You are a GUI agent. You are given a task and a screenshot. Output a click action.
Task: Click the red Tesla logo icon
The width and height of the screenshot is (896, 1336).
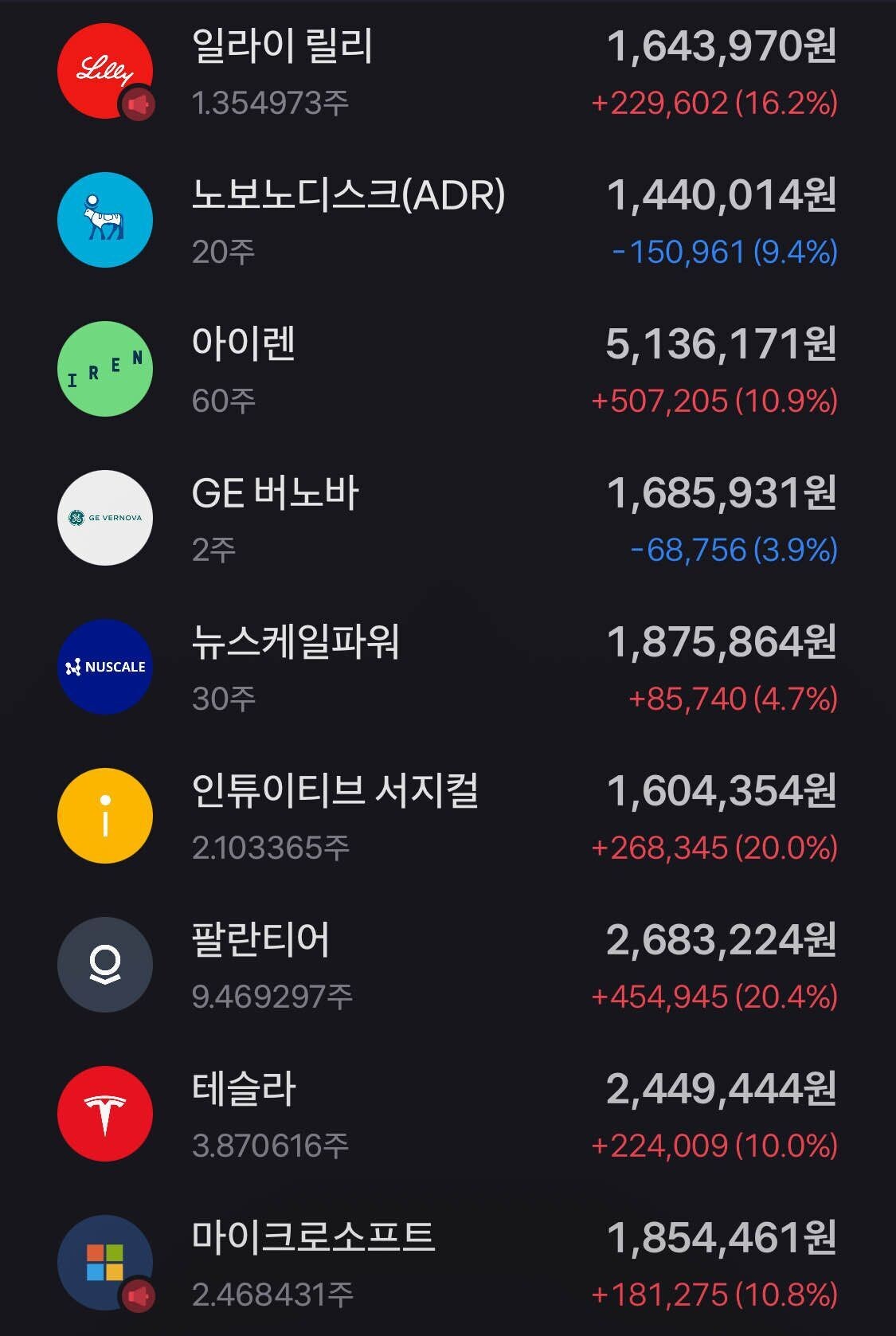pos(104,1113)
